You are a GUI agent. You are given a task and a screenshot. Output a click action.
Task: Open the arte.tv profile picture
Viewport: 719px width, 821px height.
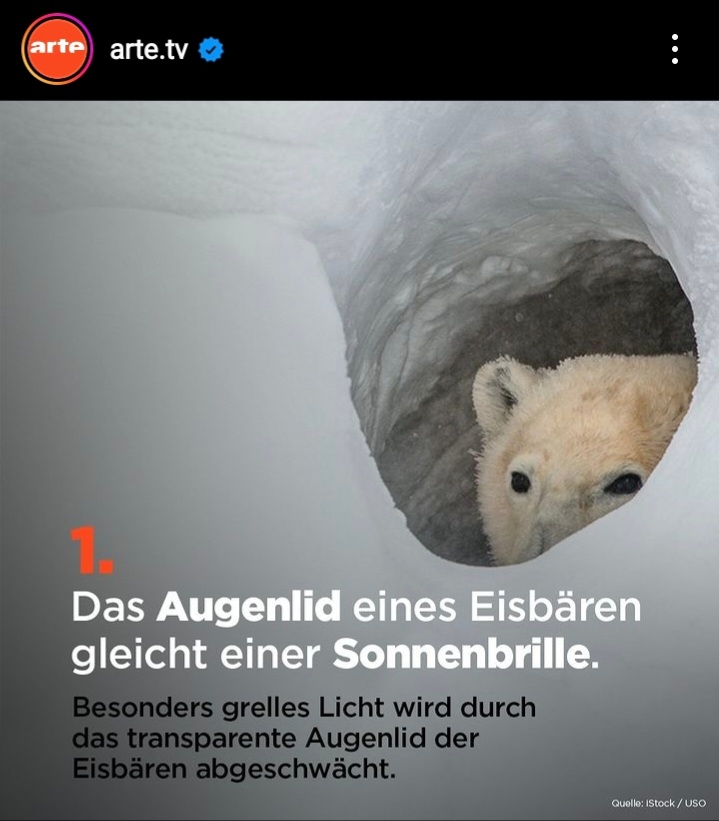pyautogui.click(x=56, y=49)
